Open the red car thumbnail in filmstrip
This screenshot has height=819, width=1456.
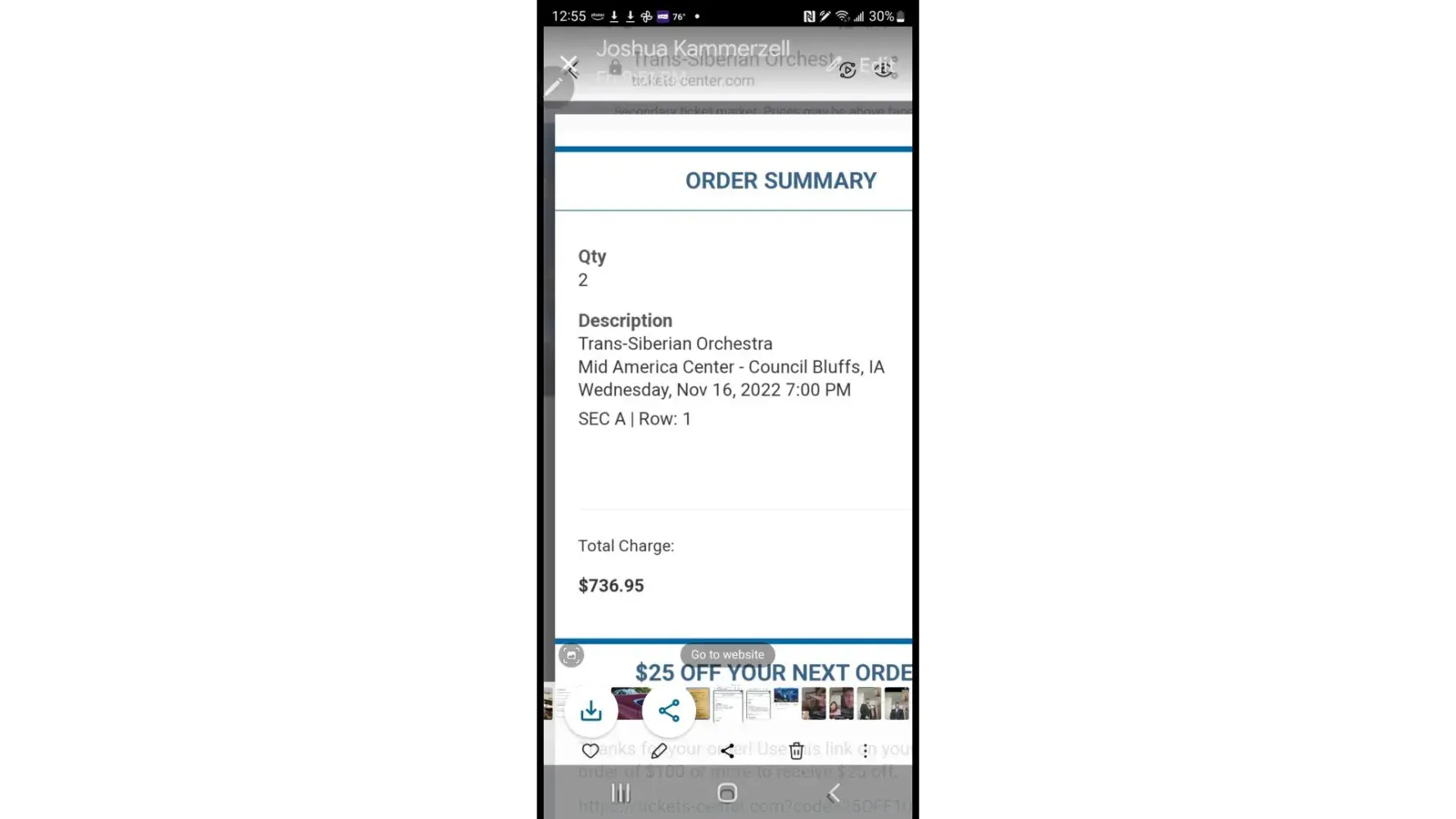point(629,703)
